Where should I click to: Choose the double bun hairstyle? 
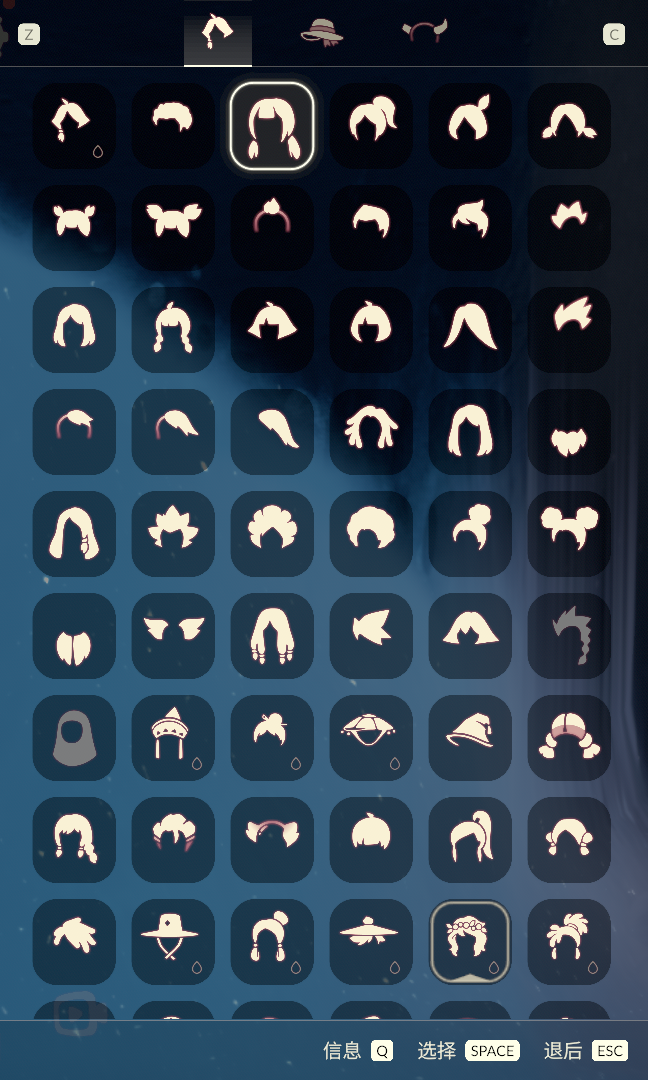coord(569,533)
